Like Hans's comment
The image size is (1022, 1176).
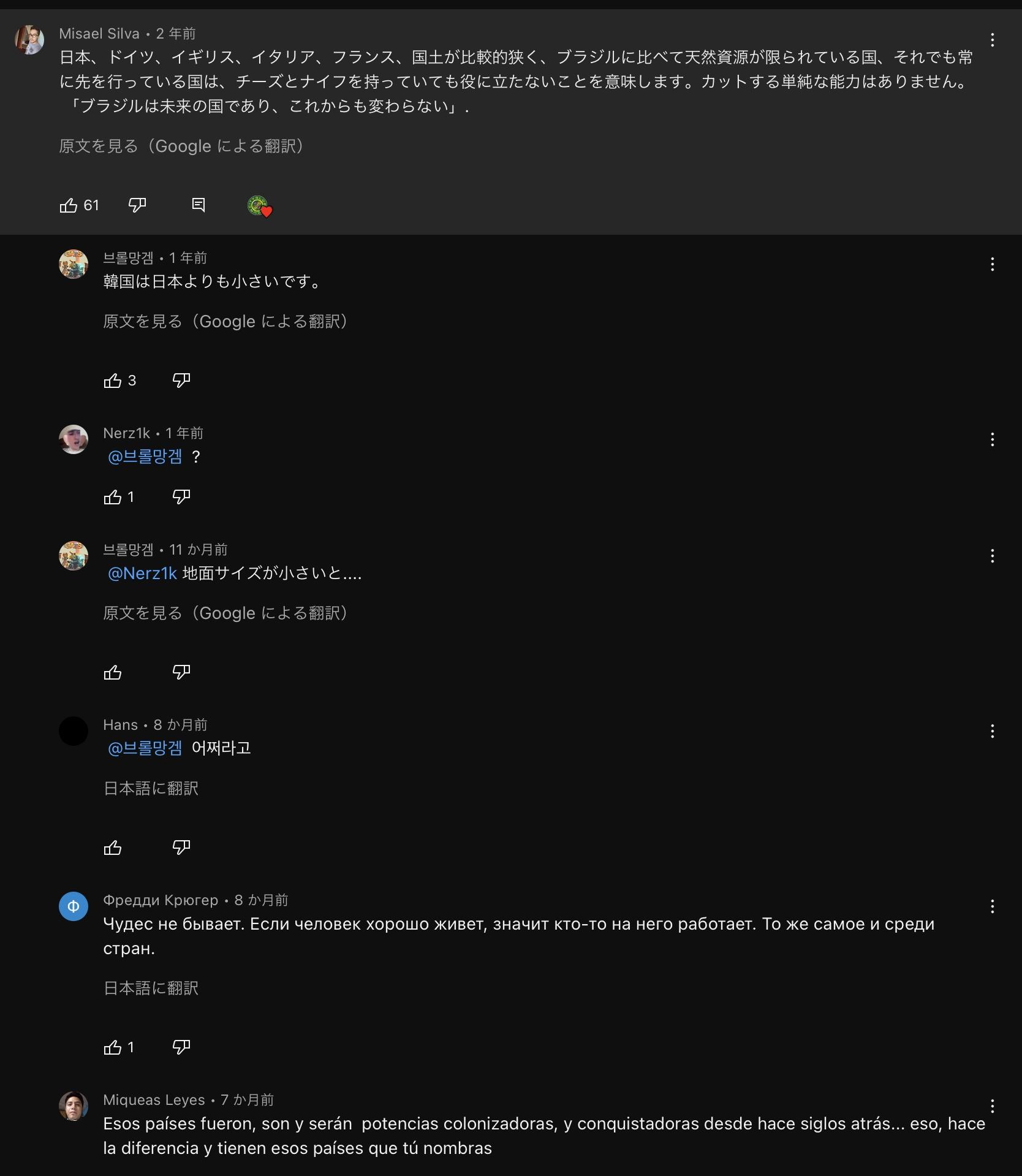pyautogui.click(x=113, y=848)
